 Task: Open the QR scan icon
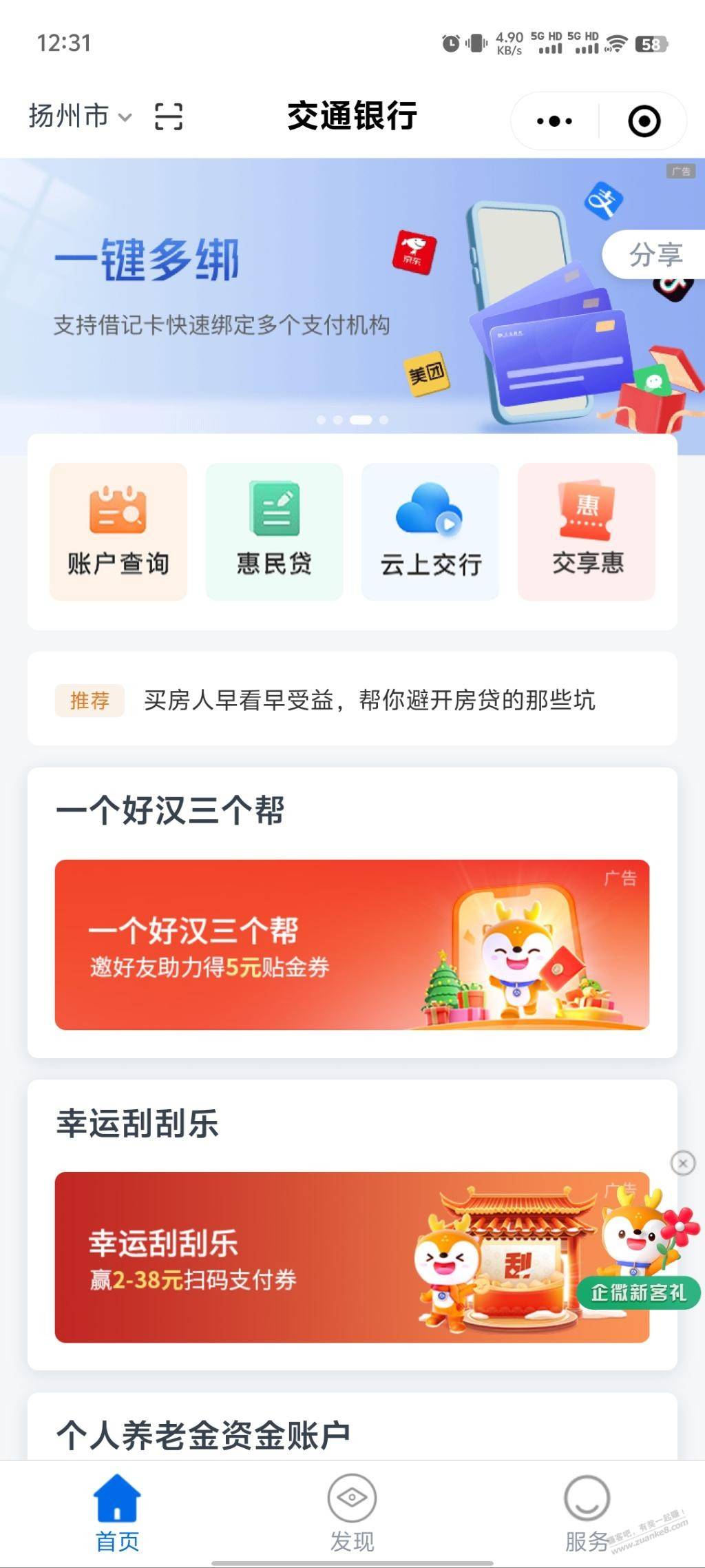(x=169, y=116)
